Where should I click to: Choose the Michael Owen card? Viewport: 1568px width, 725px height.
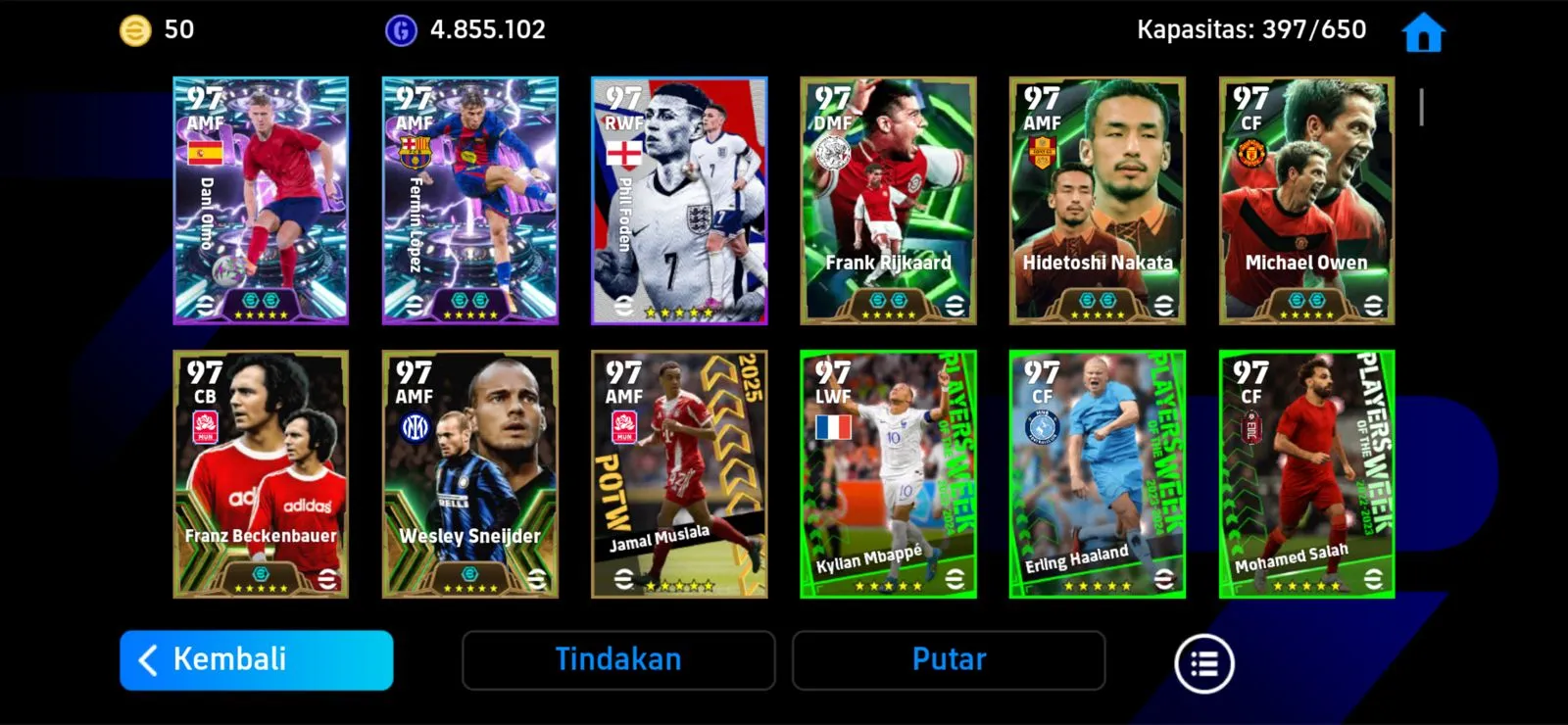tap(1306, 201)
